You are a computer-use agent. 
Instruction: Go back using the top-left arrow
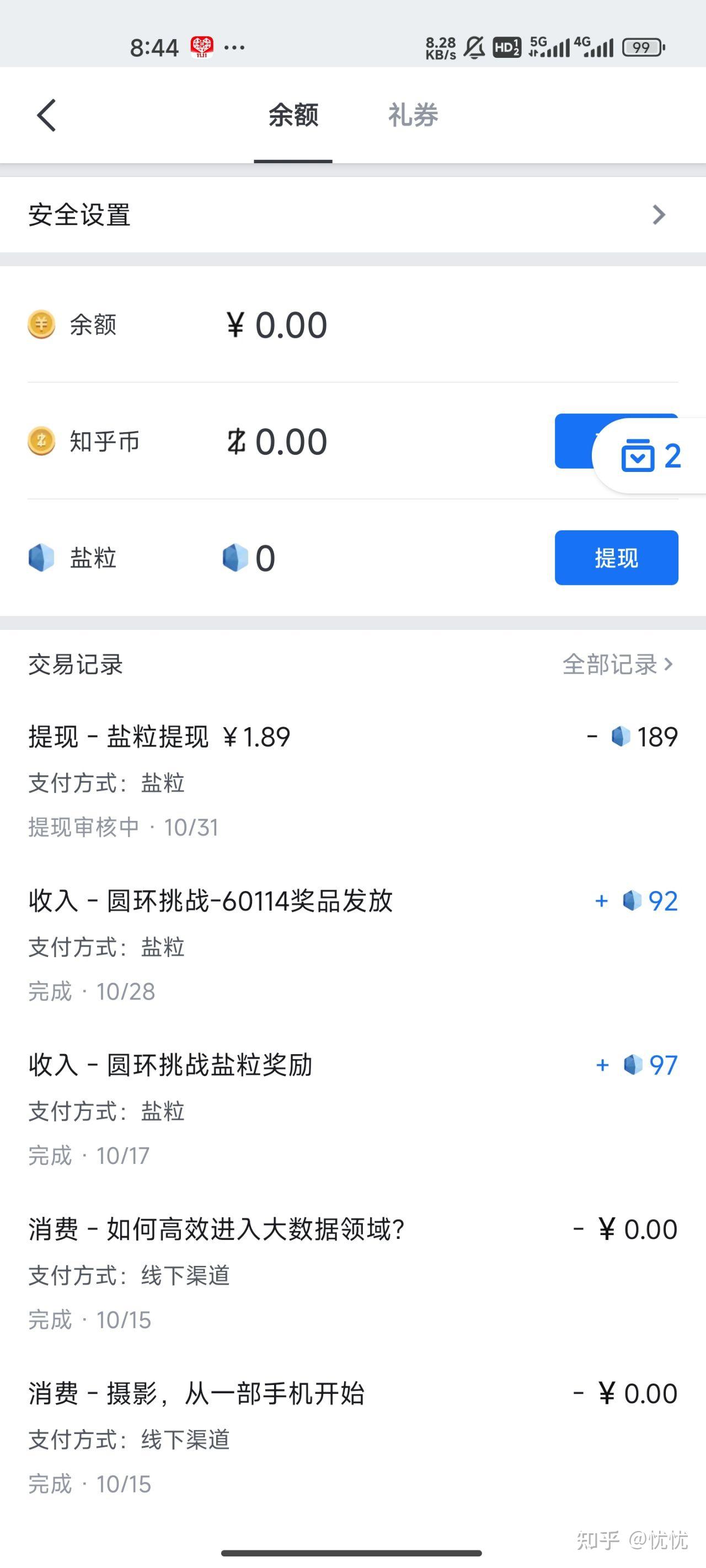pos(46,115)
